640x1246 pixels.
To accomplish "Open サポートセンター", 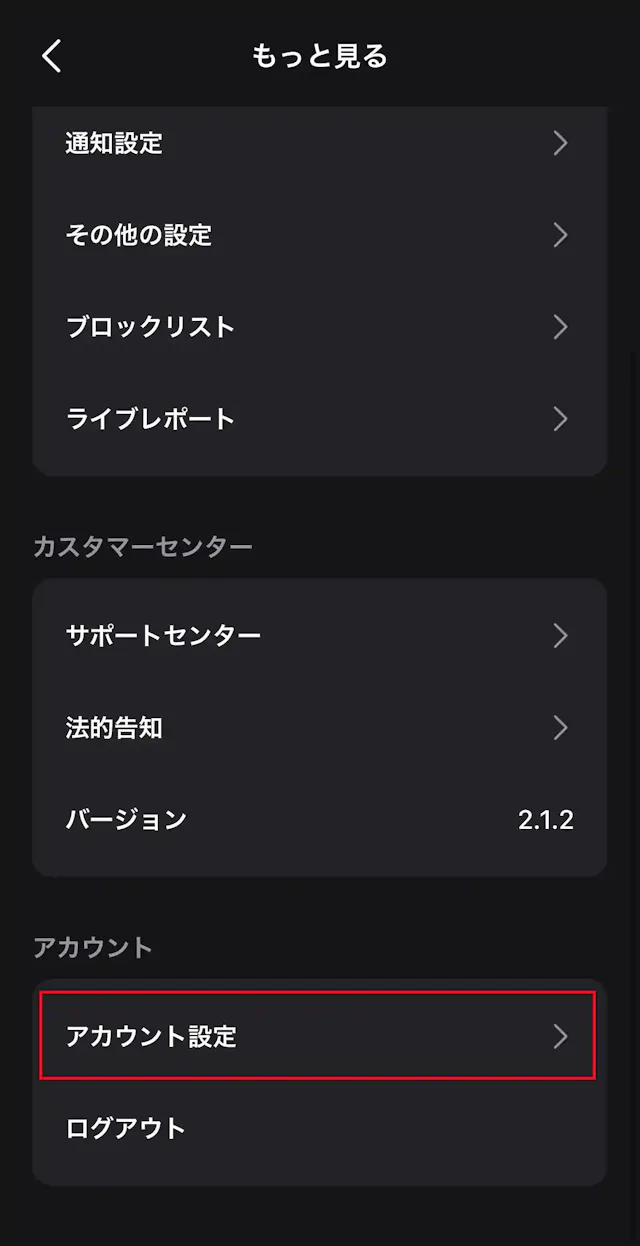I will click(x=318, y=635).
